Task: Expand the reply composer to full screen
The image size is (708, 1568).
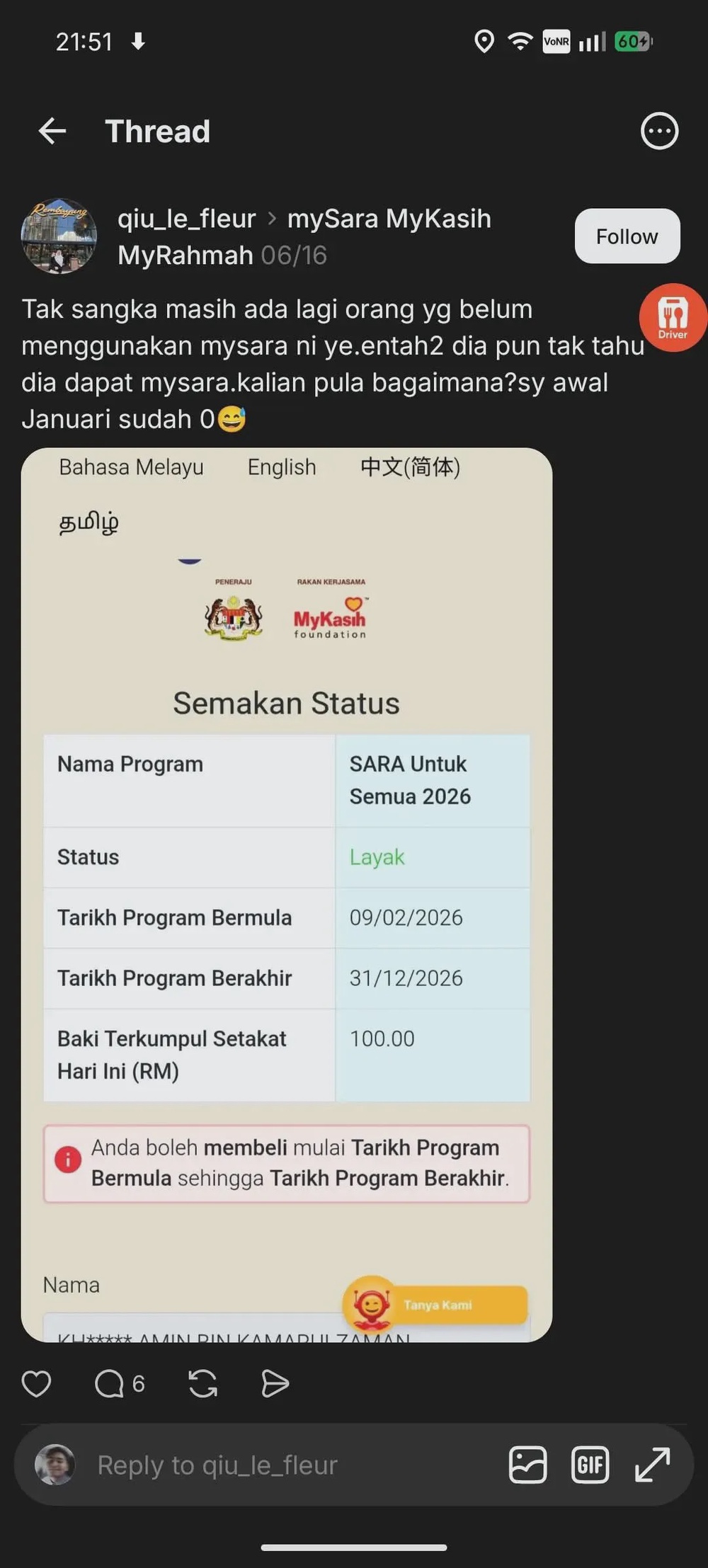Action: (x=652, y=1465)
